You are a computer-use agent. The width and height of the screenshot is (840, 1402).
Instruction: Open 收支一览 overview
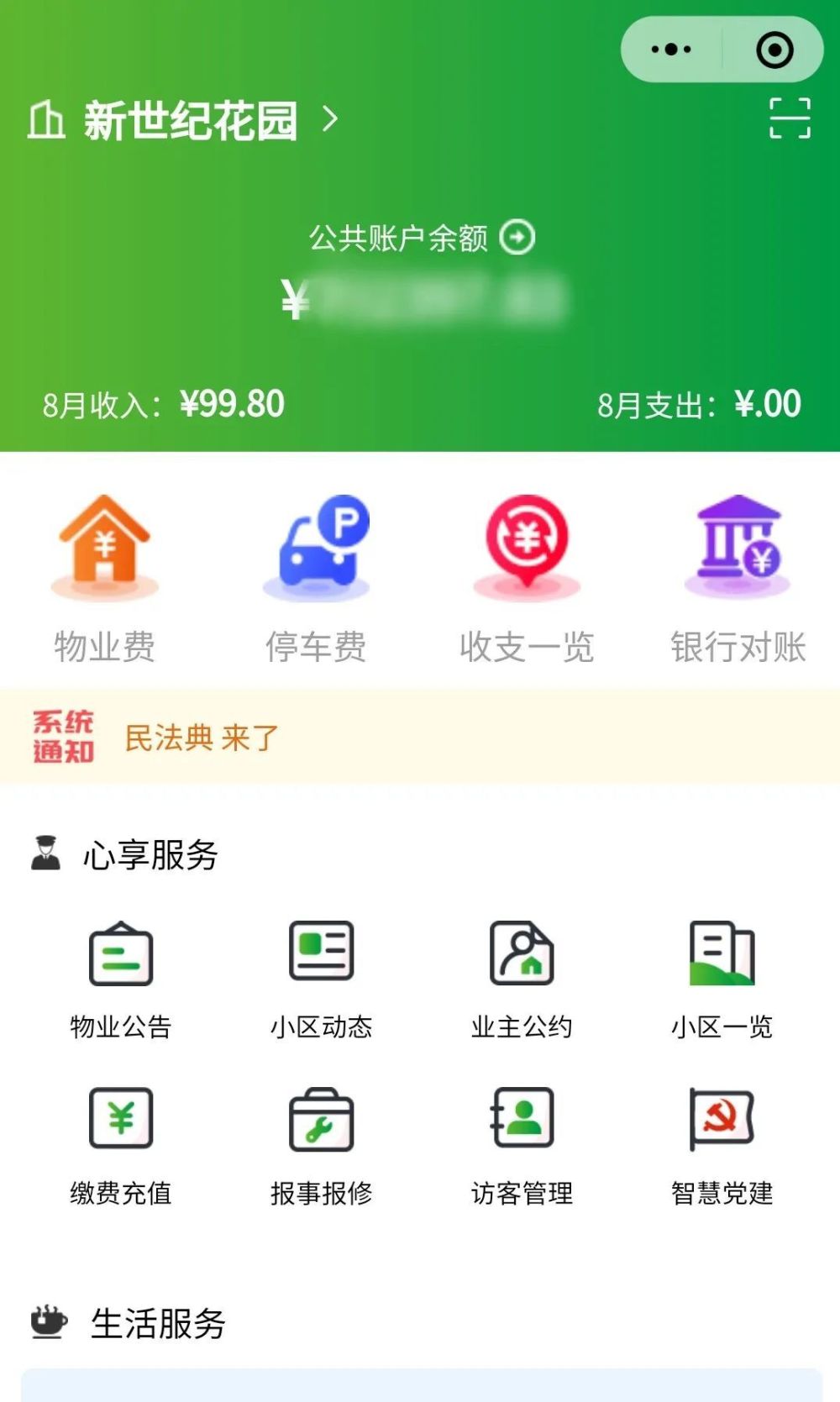point(527,580)
